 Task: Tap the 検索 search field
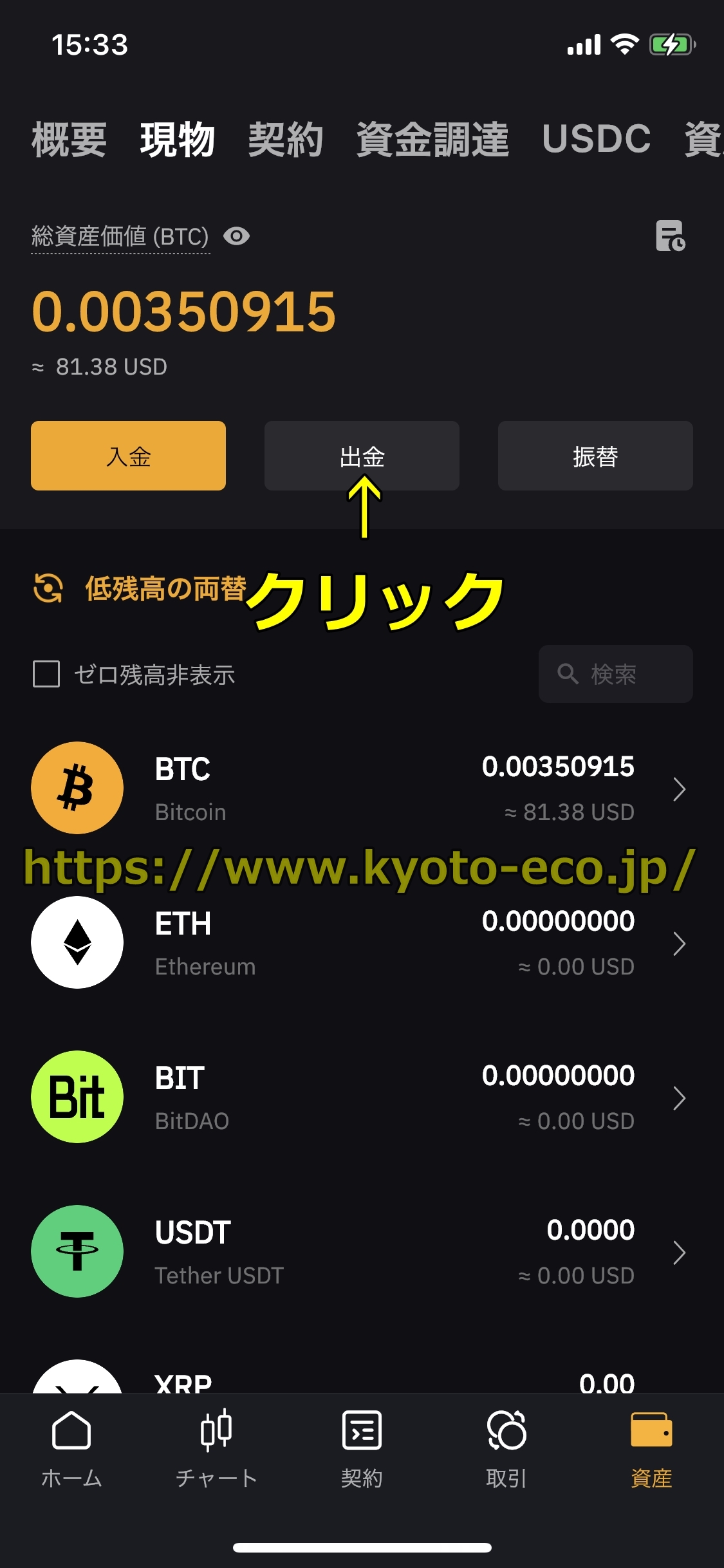tap(615, 674)
